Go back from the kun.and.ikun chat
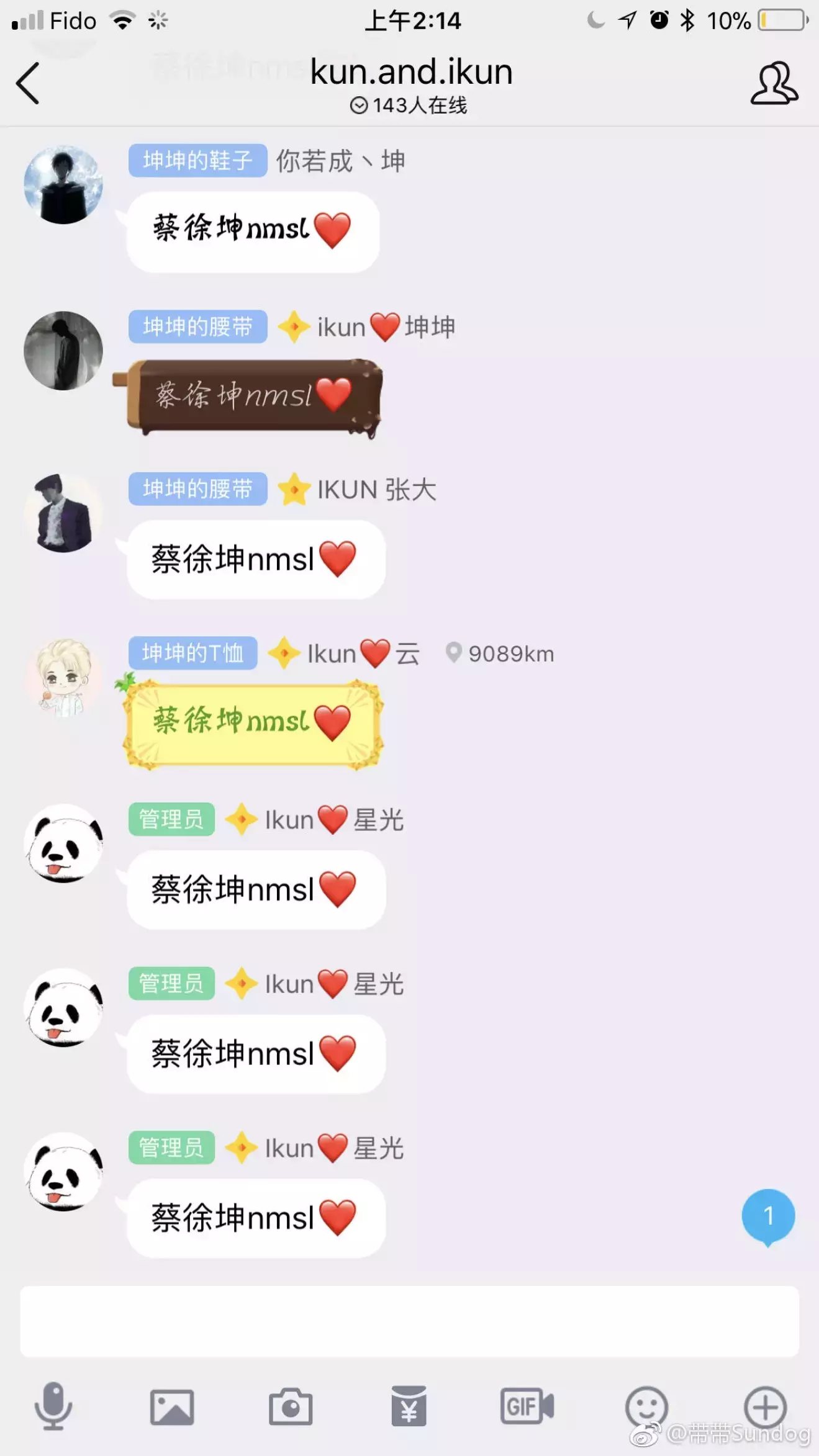Image resolution: width=819 pixels, height=1456 pixels. pyautogui.click(x=28, y=83)
